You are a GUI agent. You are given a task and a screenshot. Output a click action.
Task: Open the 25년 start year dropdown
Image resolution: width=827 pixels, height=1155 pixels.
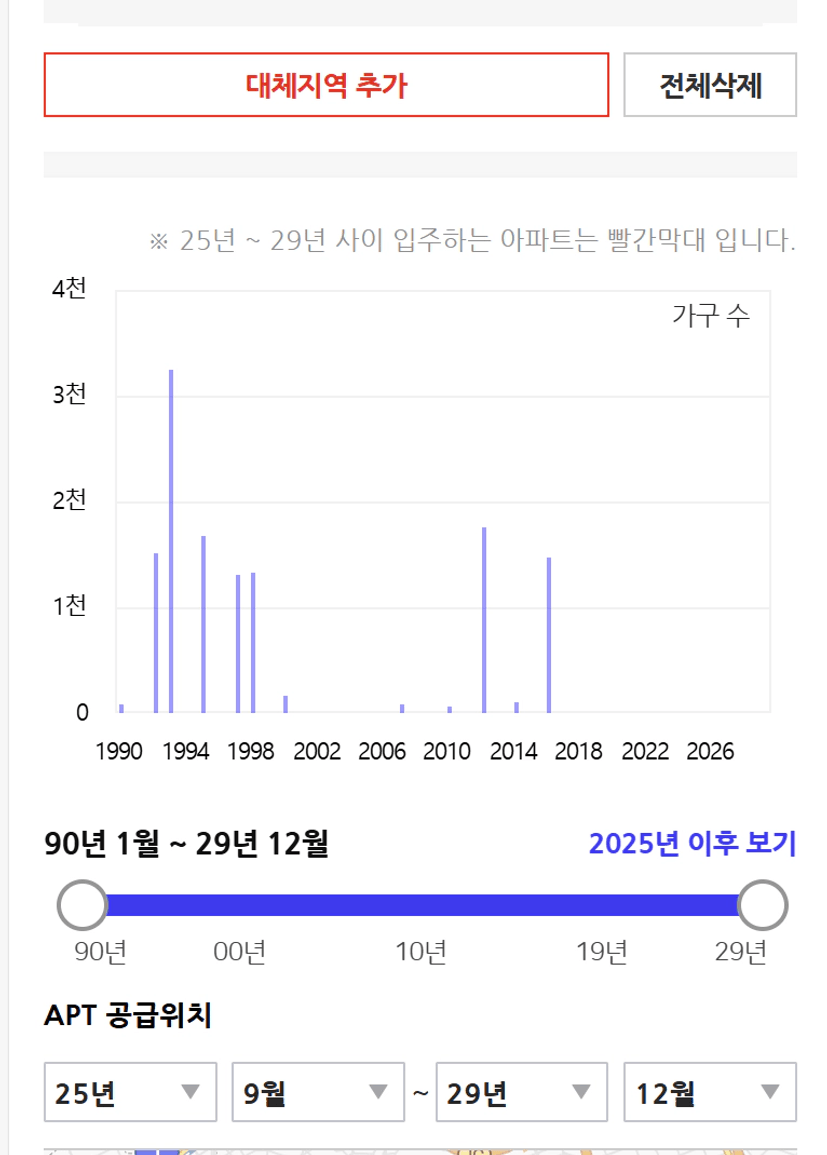(x=130, y=1092)
